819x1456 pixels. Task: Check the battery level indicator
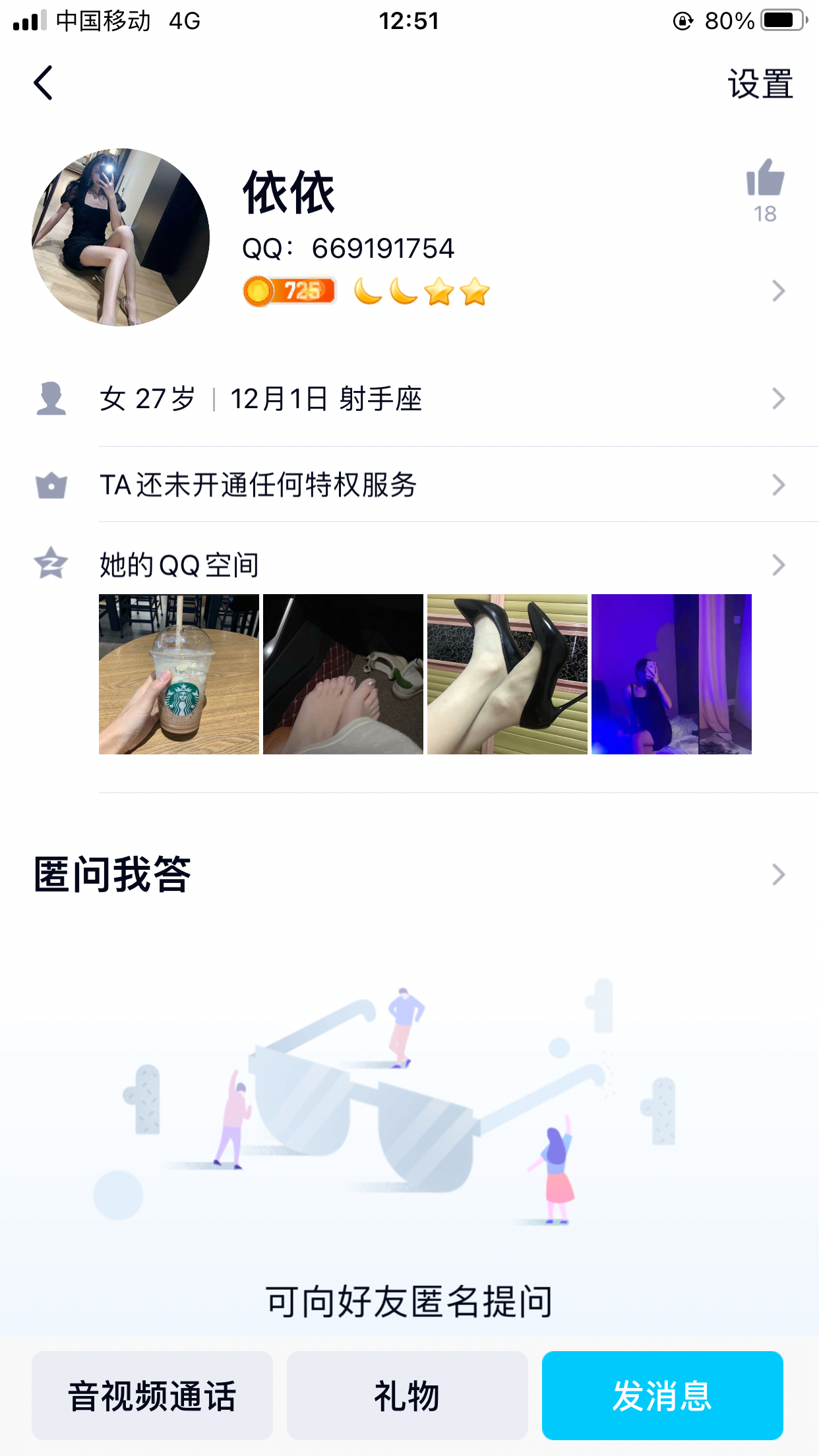pos(781,20)
